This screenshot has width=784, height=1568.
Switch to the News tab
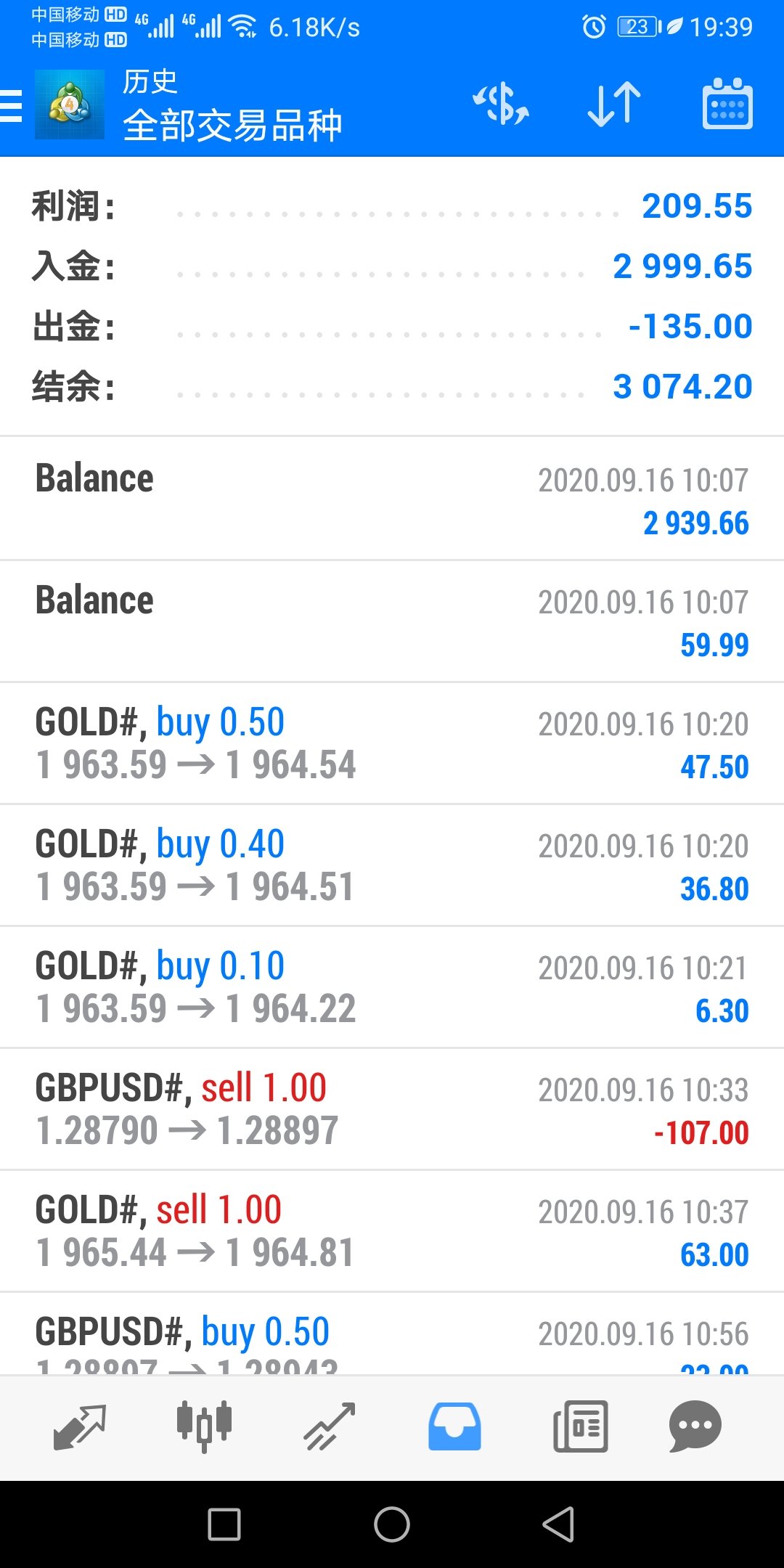point(580,1426)
